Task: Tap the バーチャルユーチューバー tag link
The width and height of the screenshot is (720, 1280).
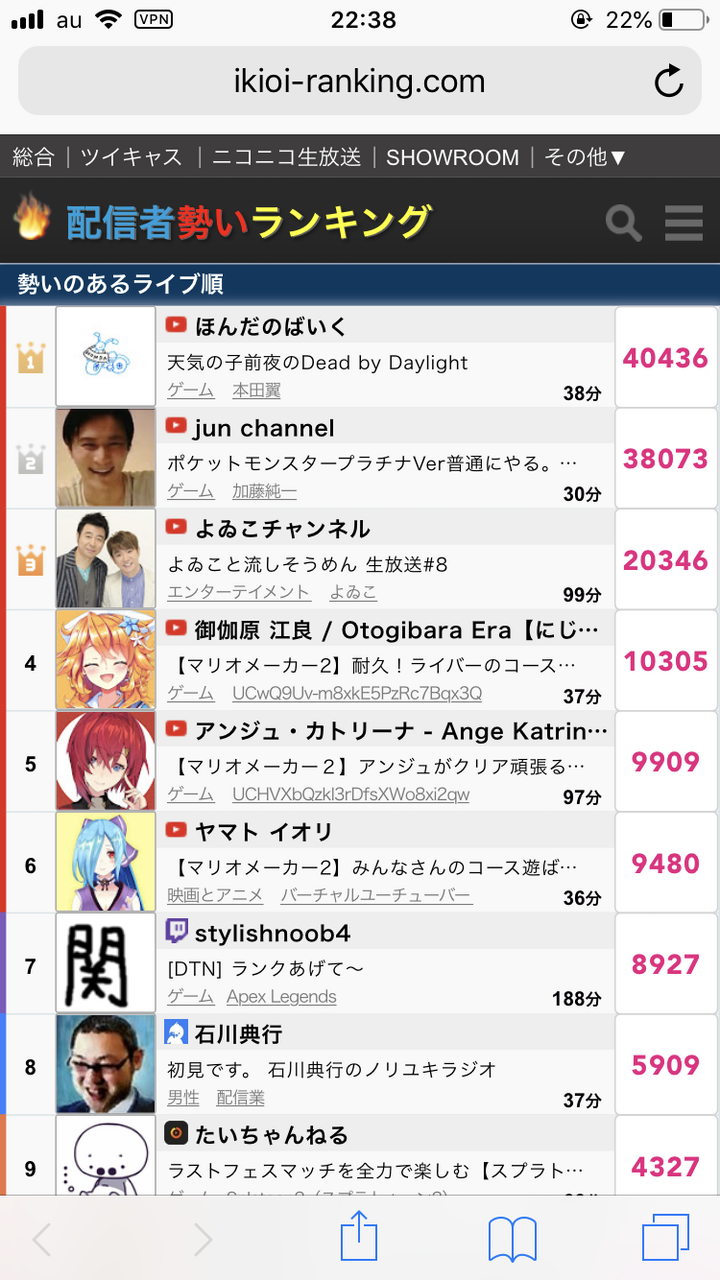Action: pos(376,896)
